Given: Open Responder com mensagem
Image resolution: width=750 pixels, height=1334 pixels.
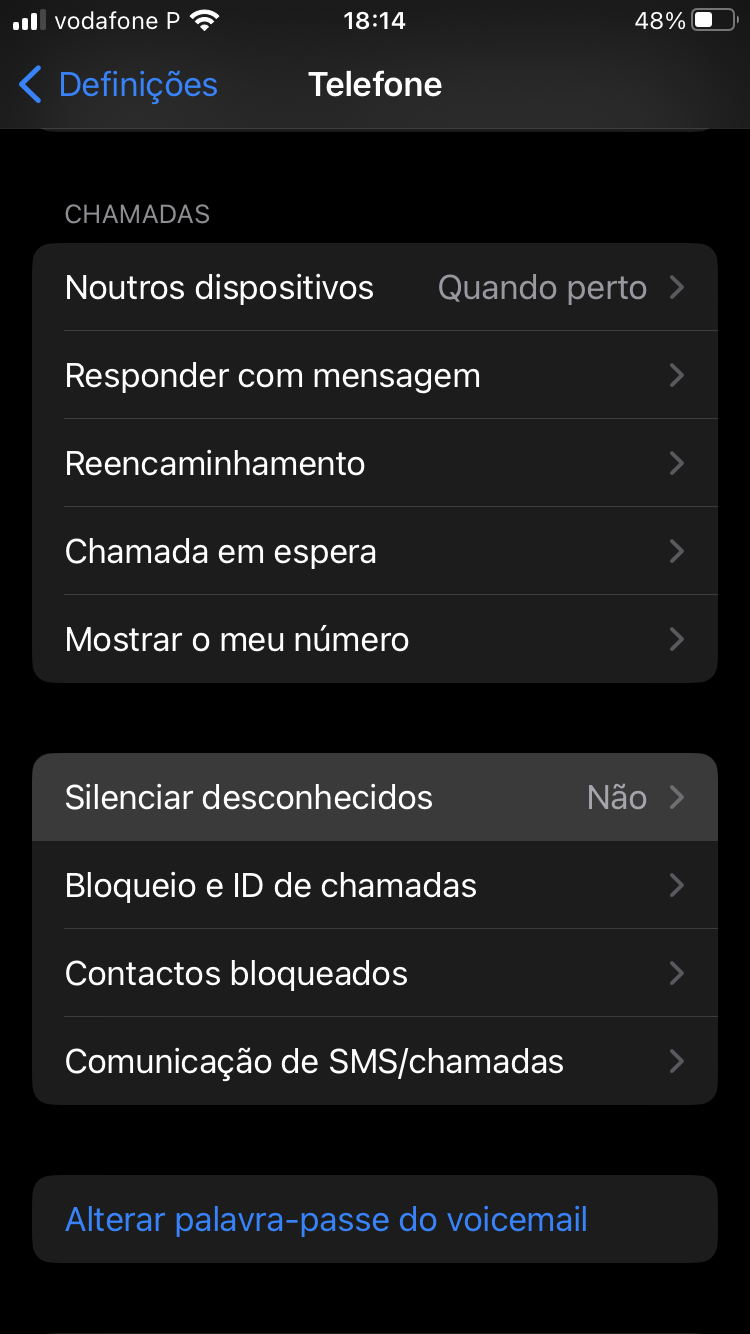Looking at the screenshot, I should (375, 376).
